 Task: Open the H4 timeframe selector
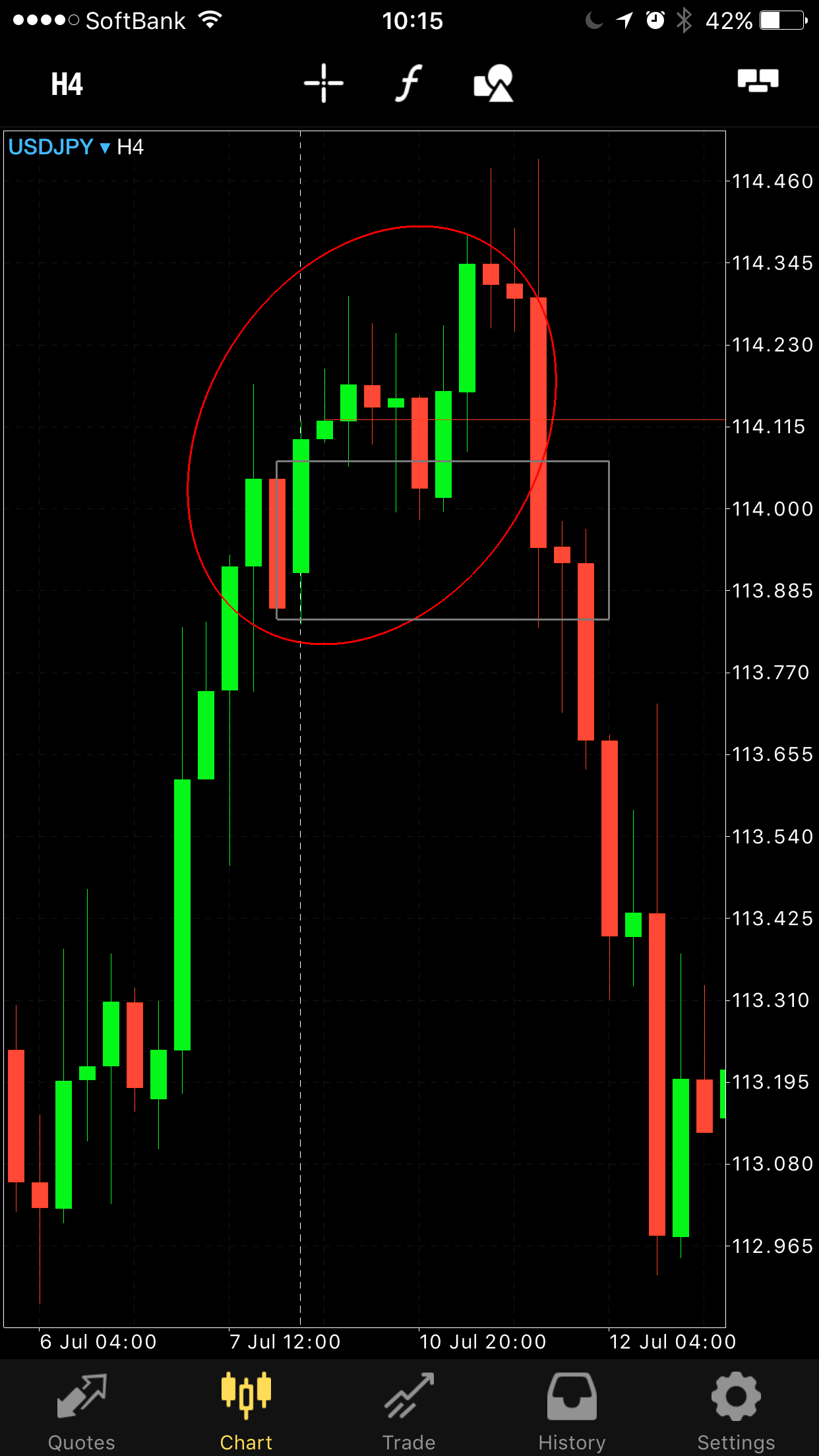(x=67, y=84)
